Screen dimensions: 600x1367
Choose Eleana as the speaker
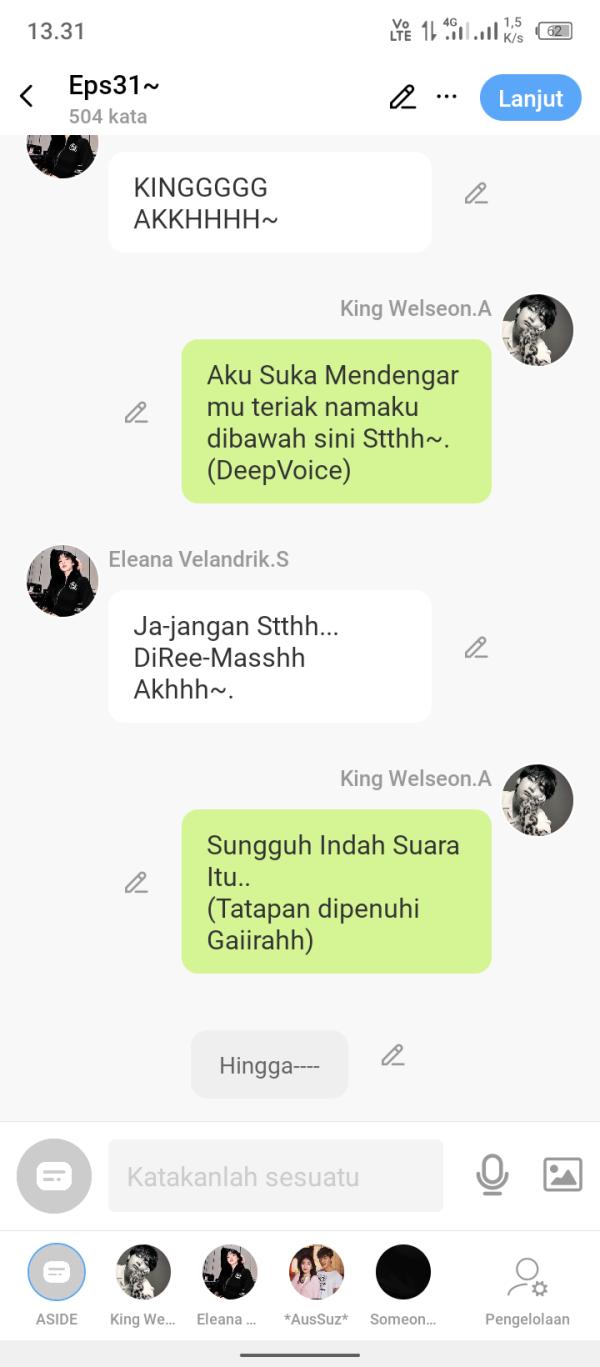(229, 1274)
